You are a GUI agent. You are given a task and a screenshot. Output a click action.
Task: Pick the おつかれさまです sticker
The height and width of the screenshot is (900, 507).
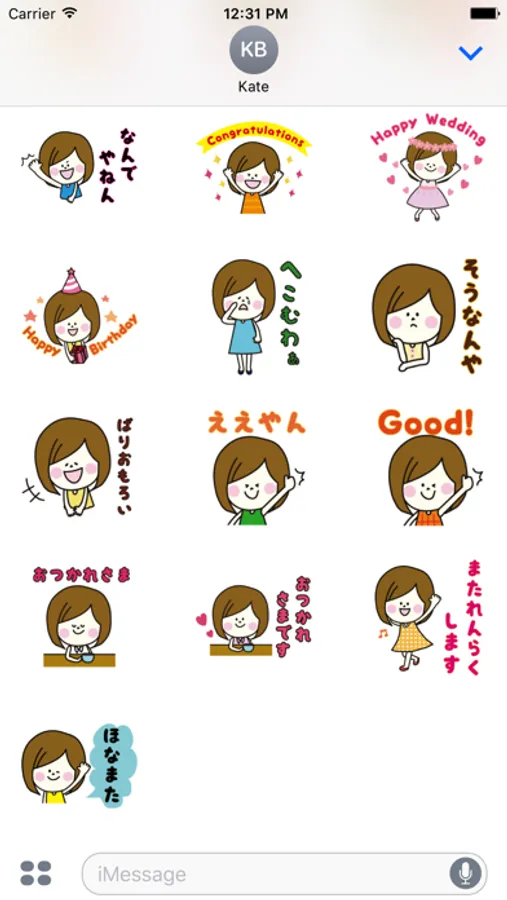coord(254,617)
